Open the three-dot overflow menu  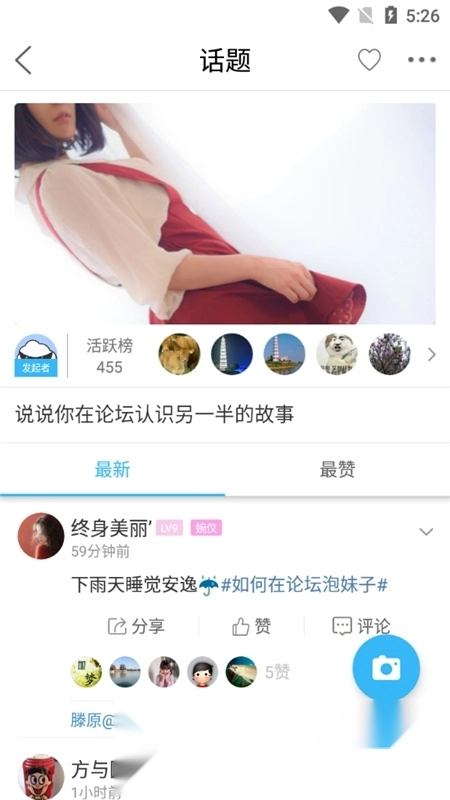421,60
